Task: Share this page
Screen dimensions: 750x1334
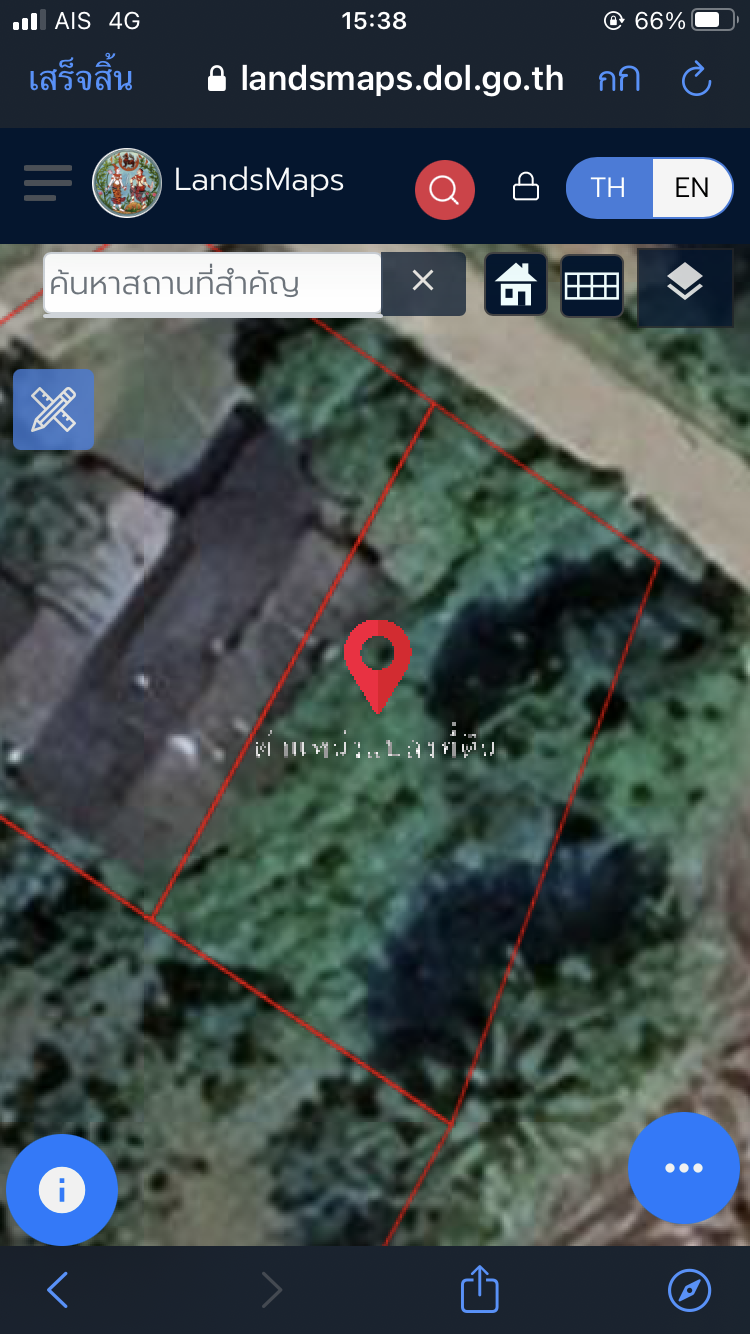Action: click(x=479, y=1288)
